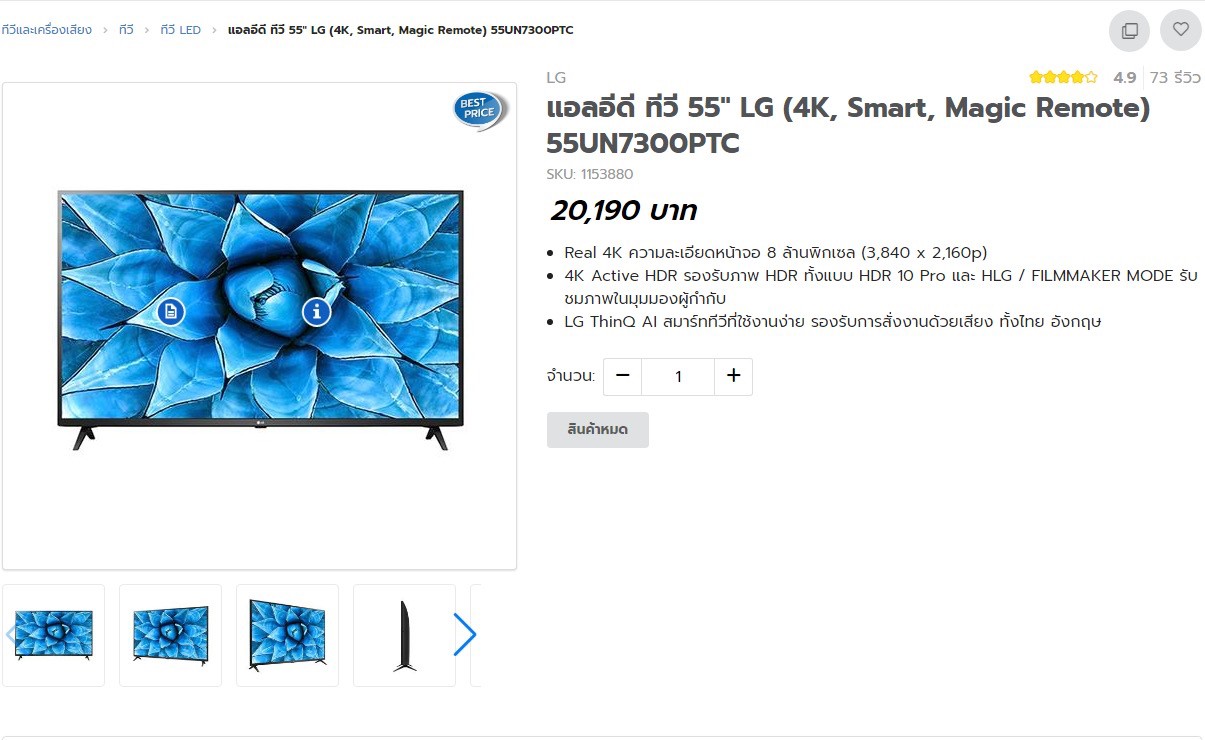
Task: Add product to wishlist with heart icon
Action: point(1180,30)
